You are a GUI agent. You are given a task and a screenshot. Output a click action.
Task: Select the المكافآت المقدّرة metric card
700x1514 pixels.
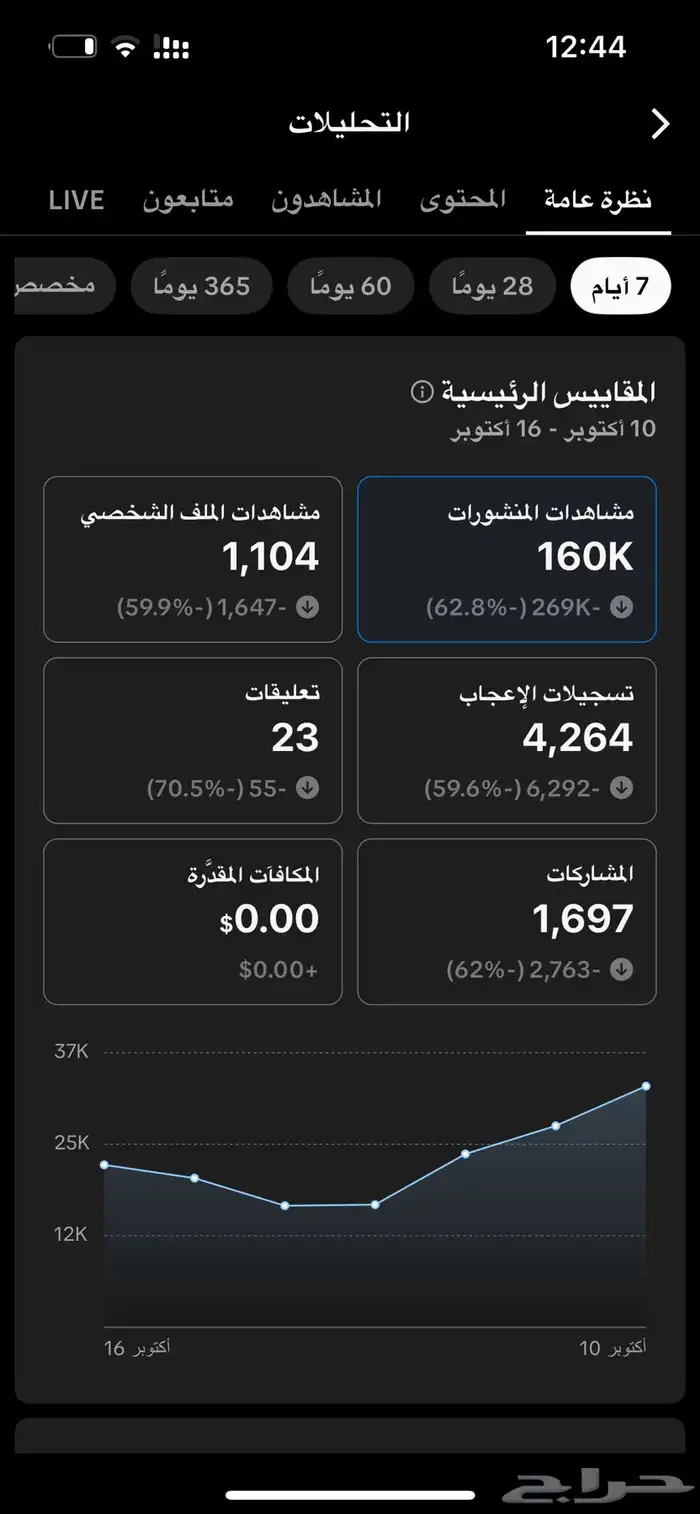click(193, 921)
